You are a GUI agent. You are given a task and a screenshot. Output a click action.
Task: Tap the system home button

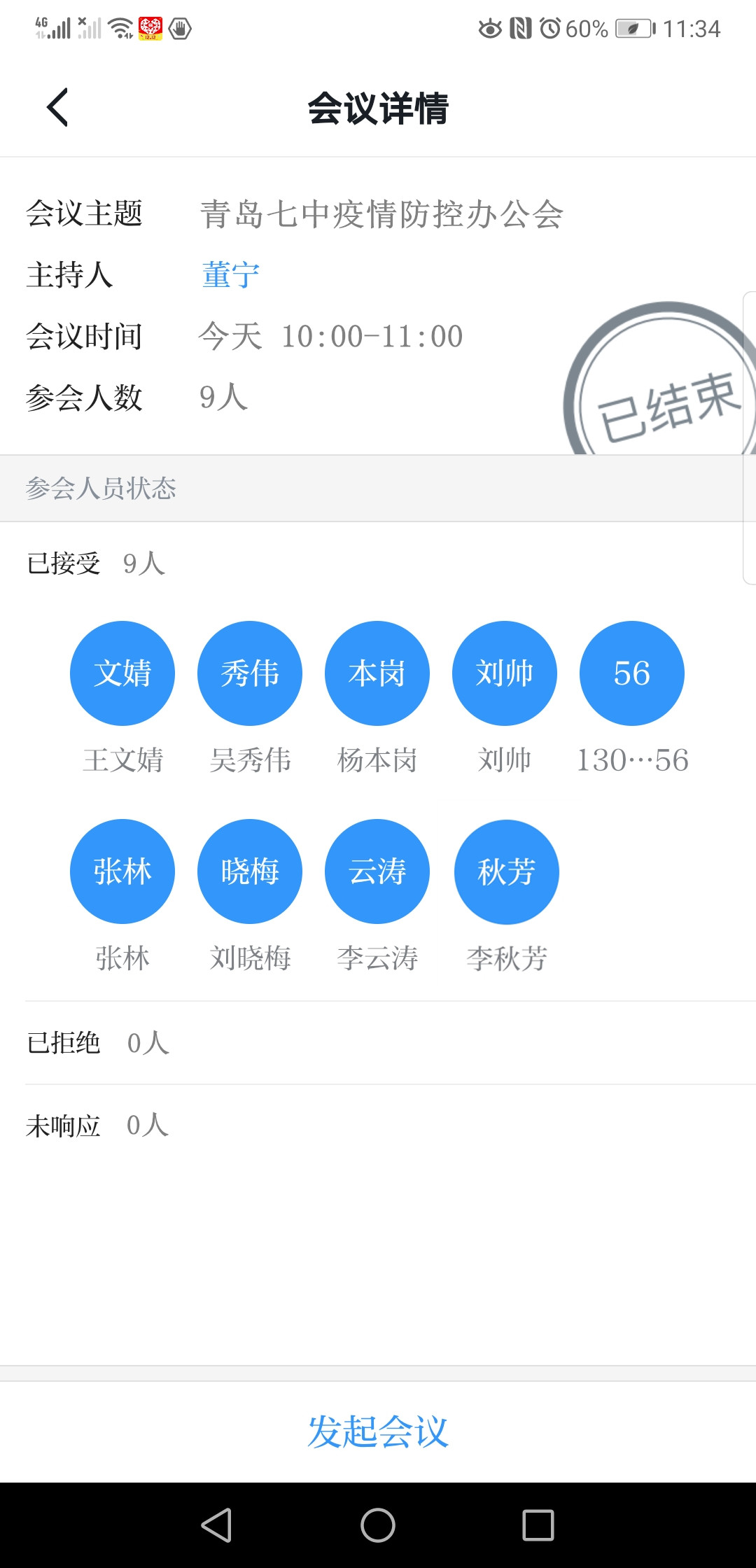click(x=378, y=1525)
